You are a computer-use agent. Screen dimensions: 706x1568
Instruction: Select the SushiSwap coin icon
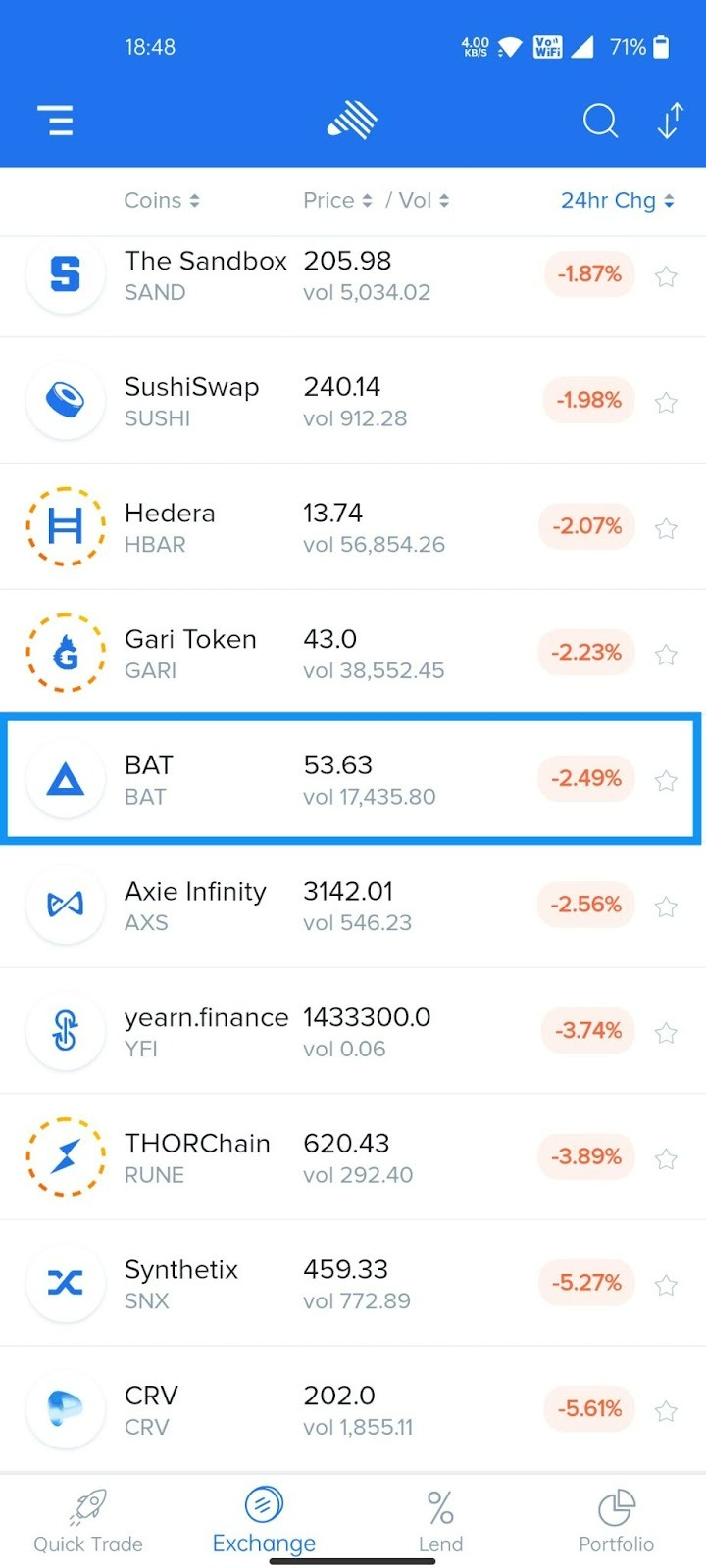pyautogui.click(x=65, y=401)
